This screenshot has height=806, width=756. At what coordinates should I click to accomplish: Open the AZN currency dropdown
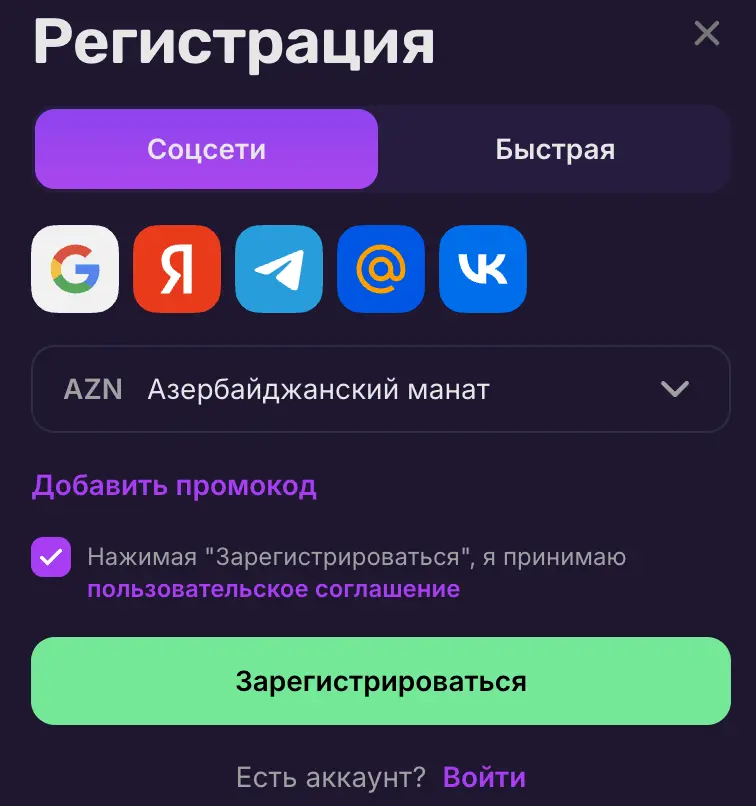point(380,389)
